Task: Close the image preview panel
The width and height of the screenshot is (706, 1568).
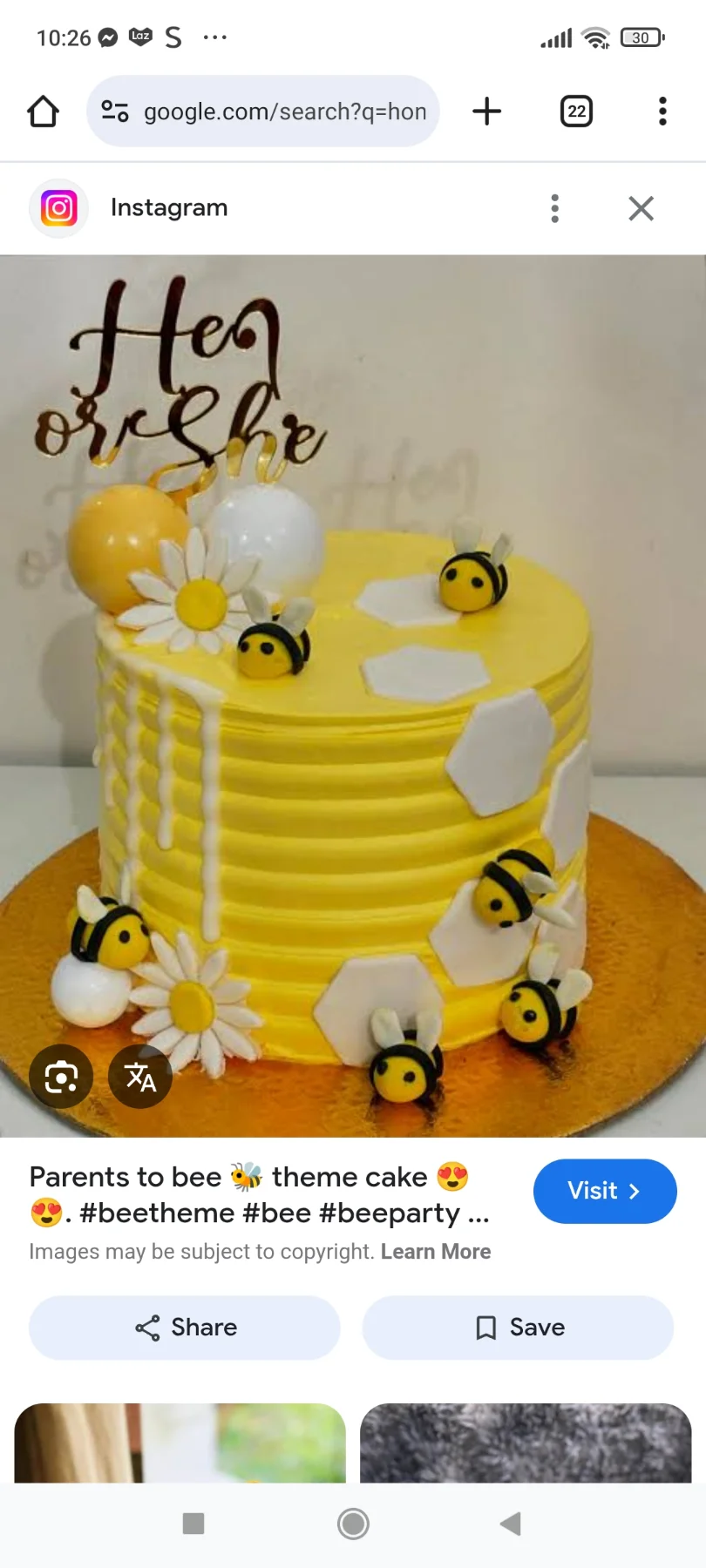Action: 641,208
